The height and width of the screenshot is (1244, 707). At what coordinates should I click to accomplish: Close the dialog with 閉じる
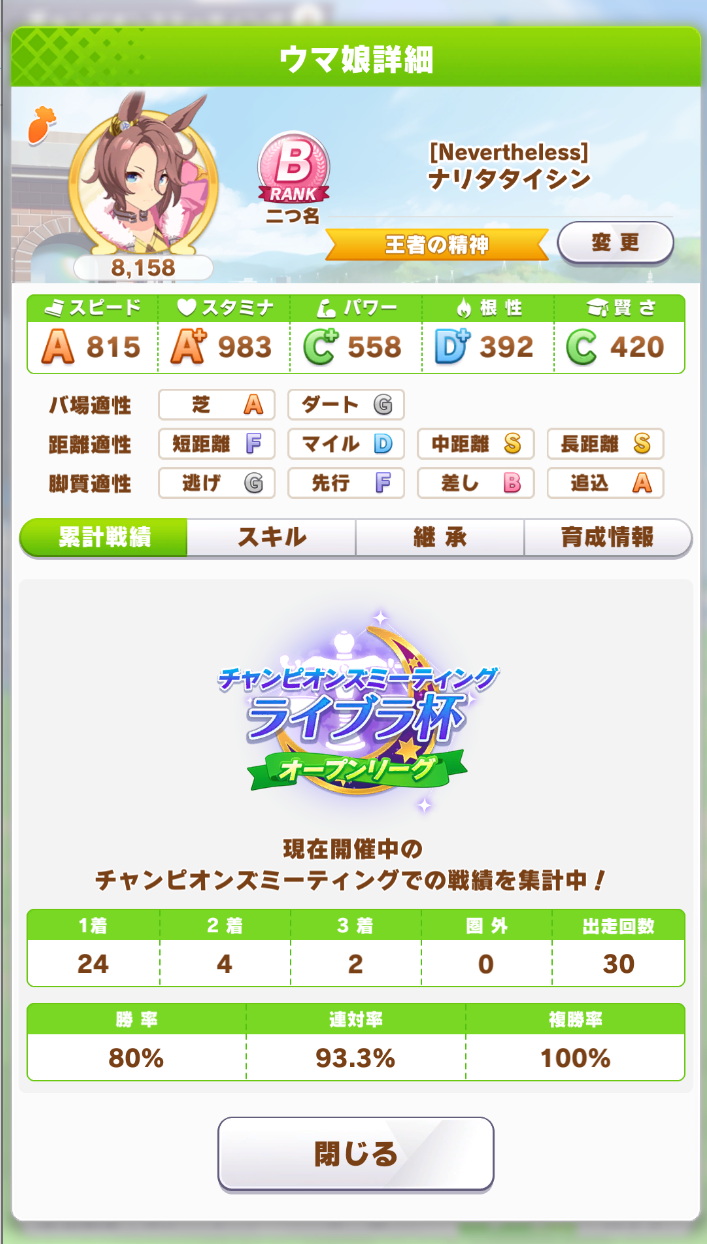(356, 1154)
